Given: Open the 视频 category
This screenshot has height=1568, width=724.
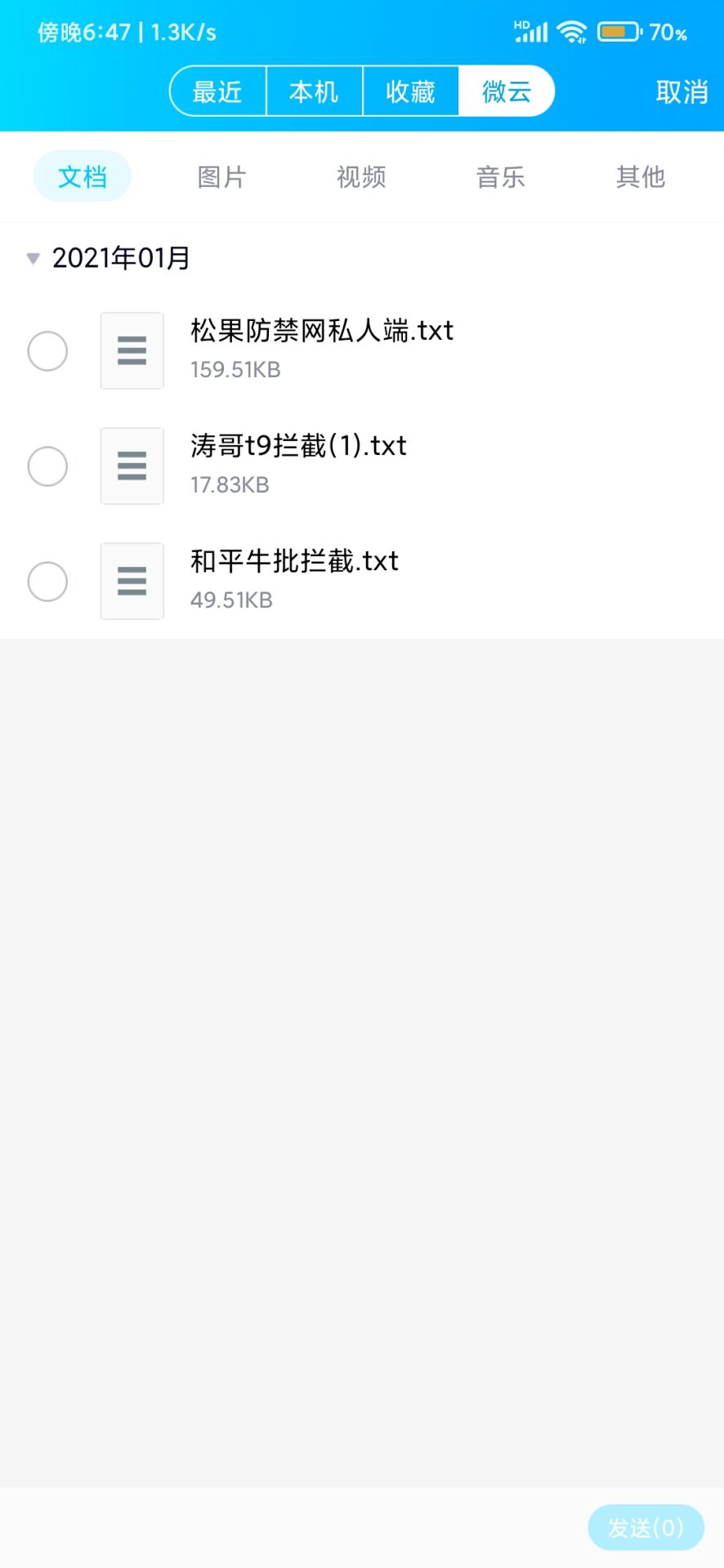Looking at the screenshot, I should (361, 176).
